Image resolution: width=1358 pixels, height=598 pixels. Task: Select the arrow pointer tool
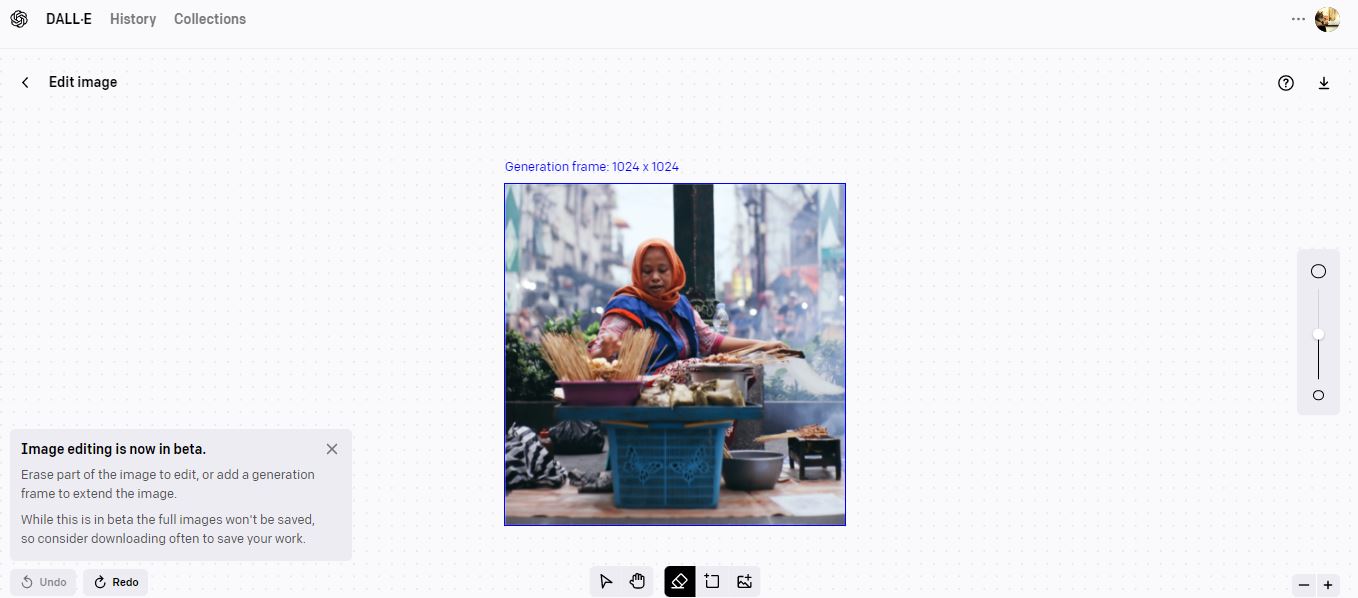click(606, 581)
